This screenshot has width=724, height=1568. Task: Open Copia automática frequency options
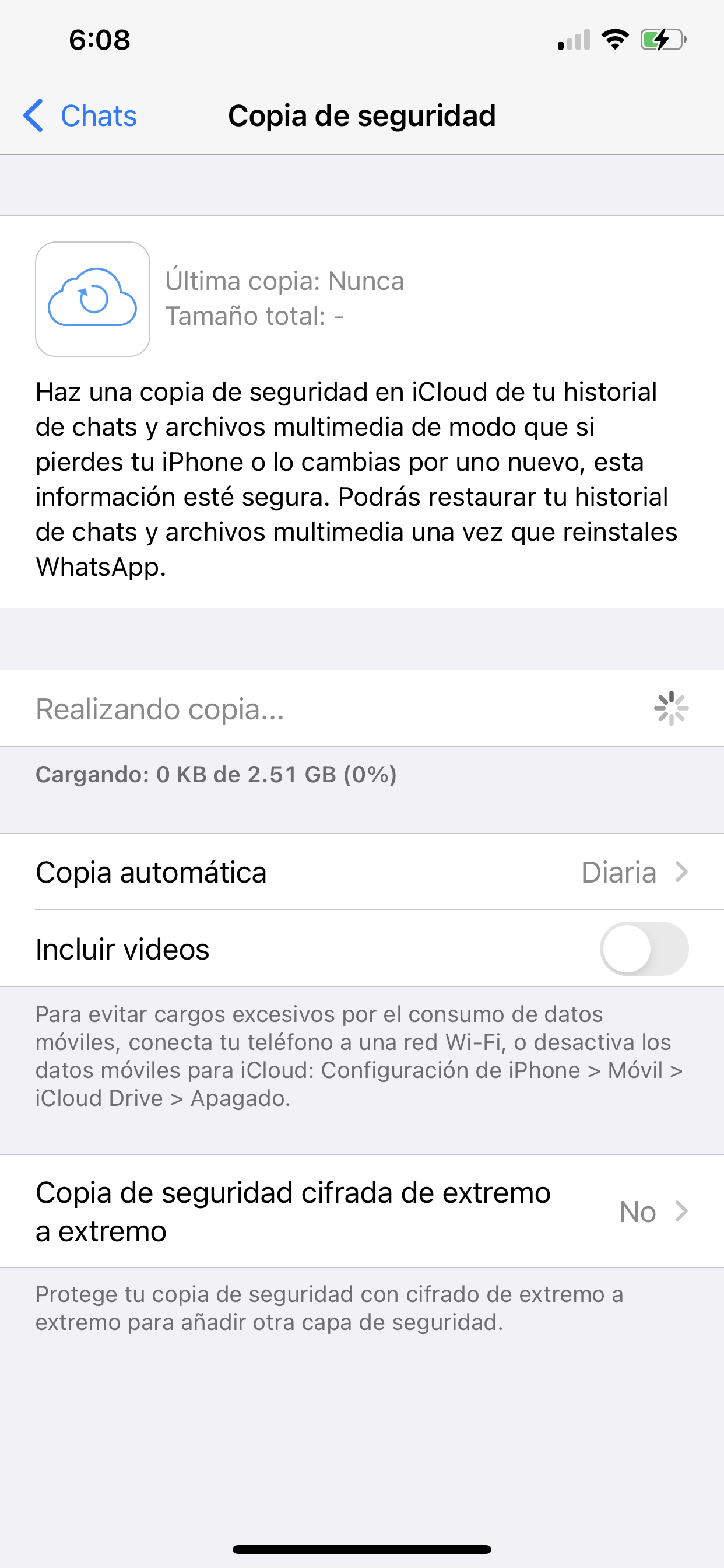362,871
